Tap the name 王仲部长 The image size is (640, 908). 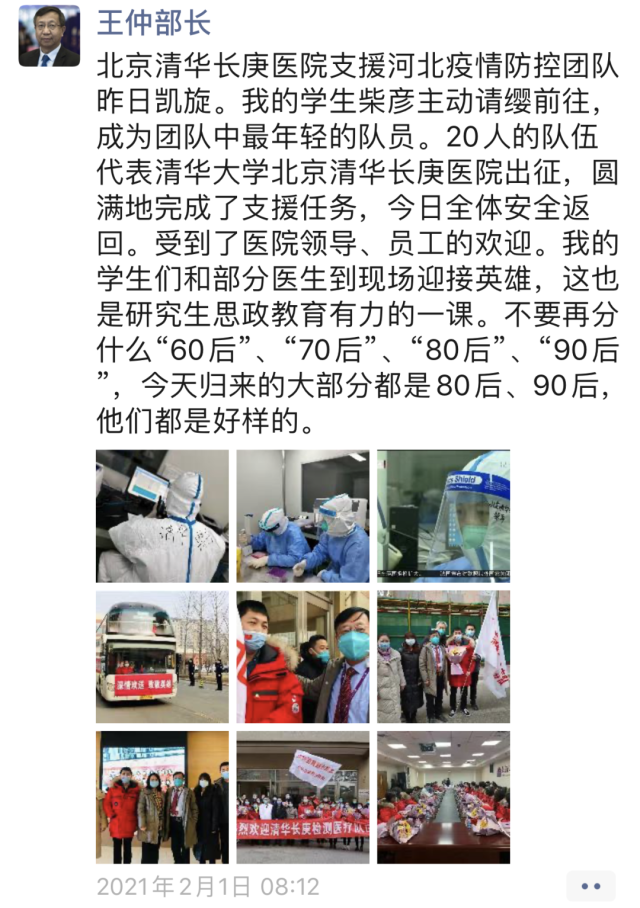point(154,24)
